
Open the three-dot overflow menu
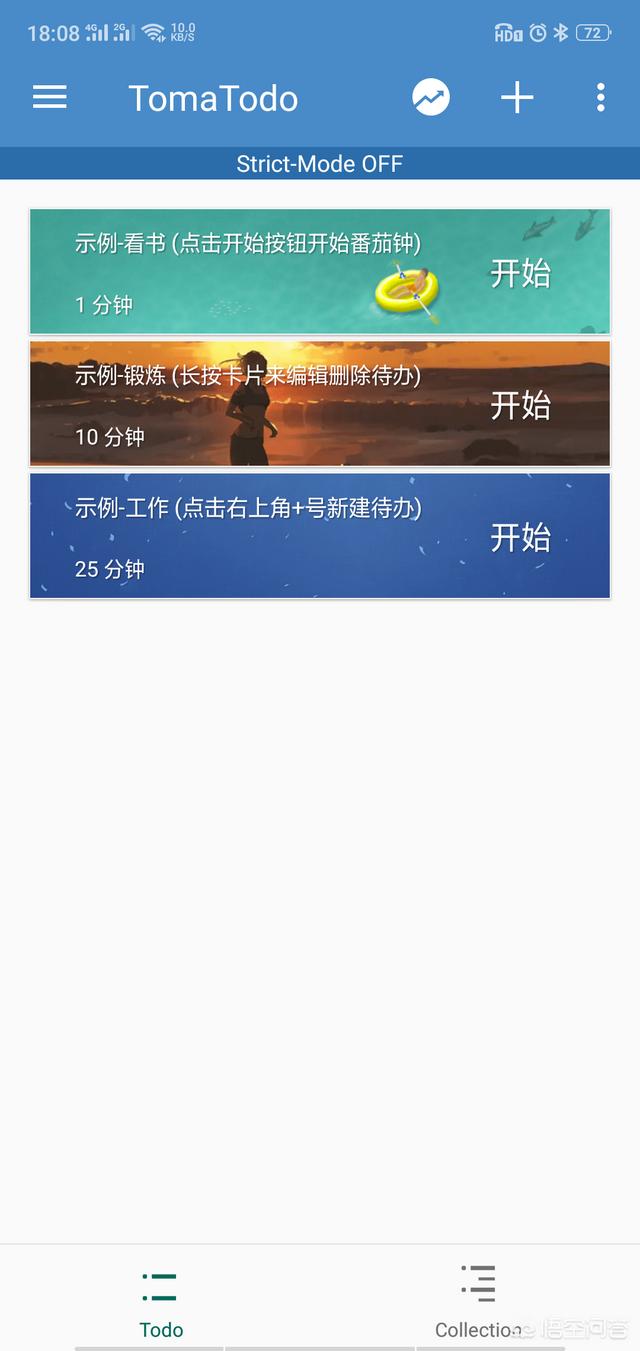point(600,97)
